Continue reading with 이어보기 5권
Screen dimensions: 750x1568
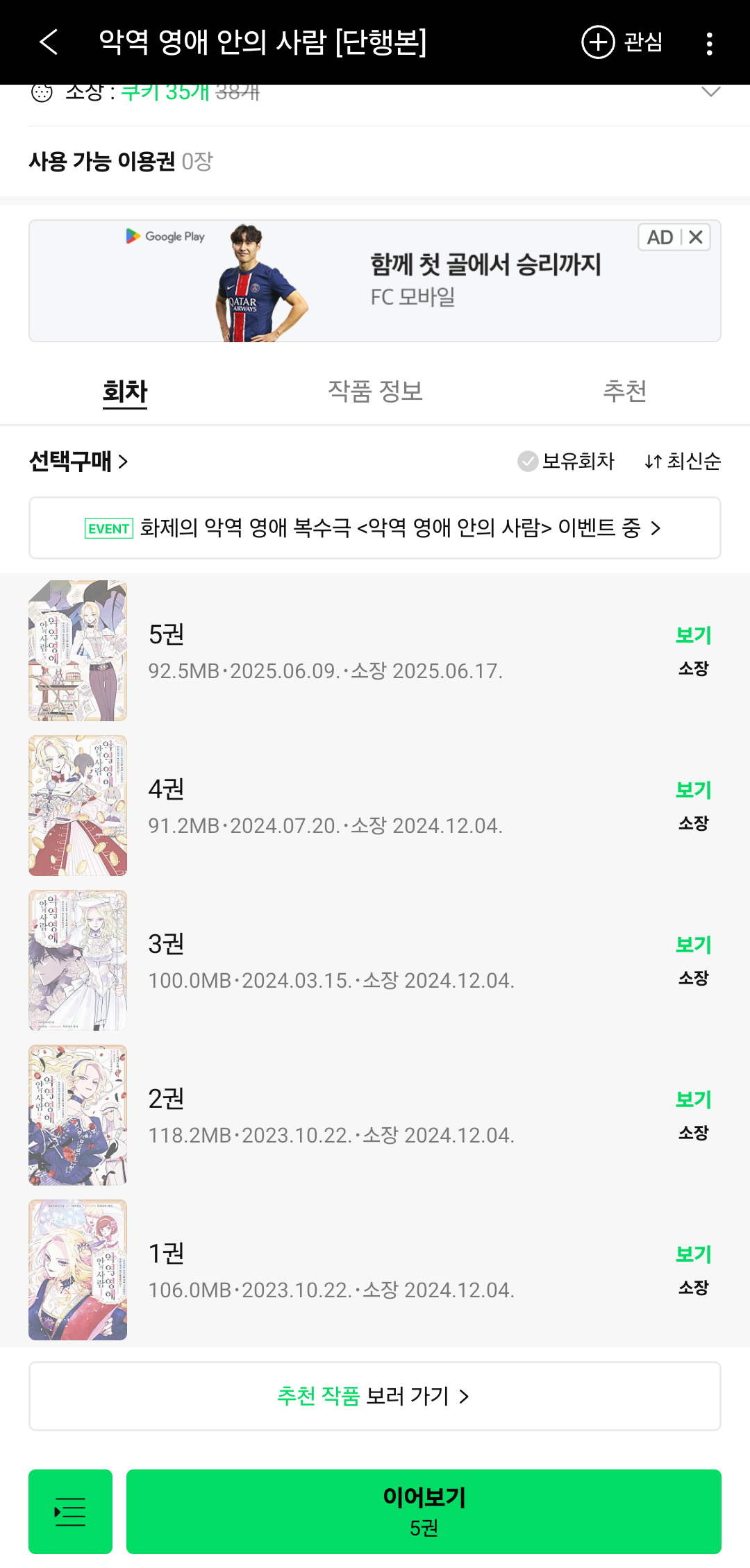(x=424, y=1512)
